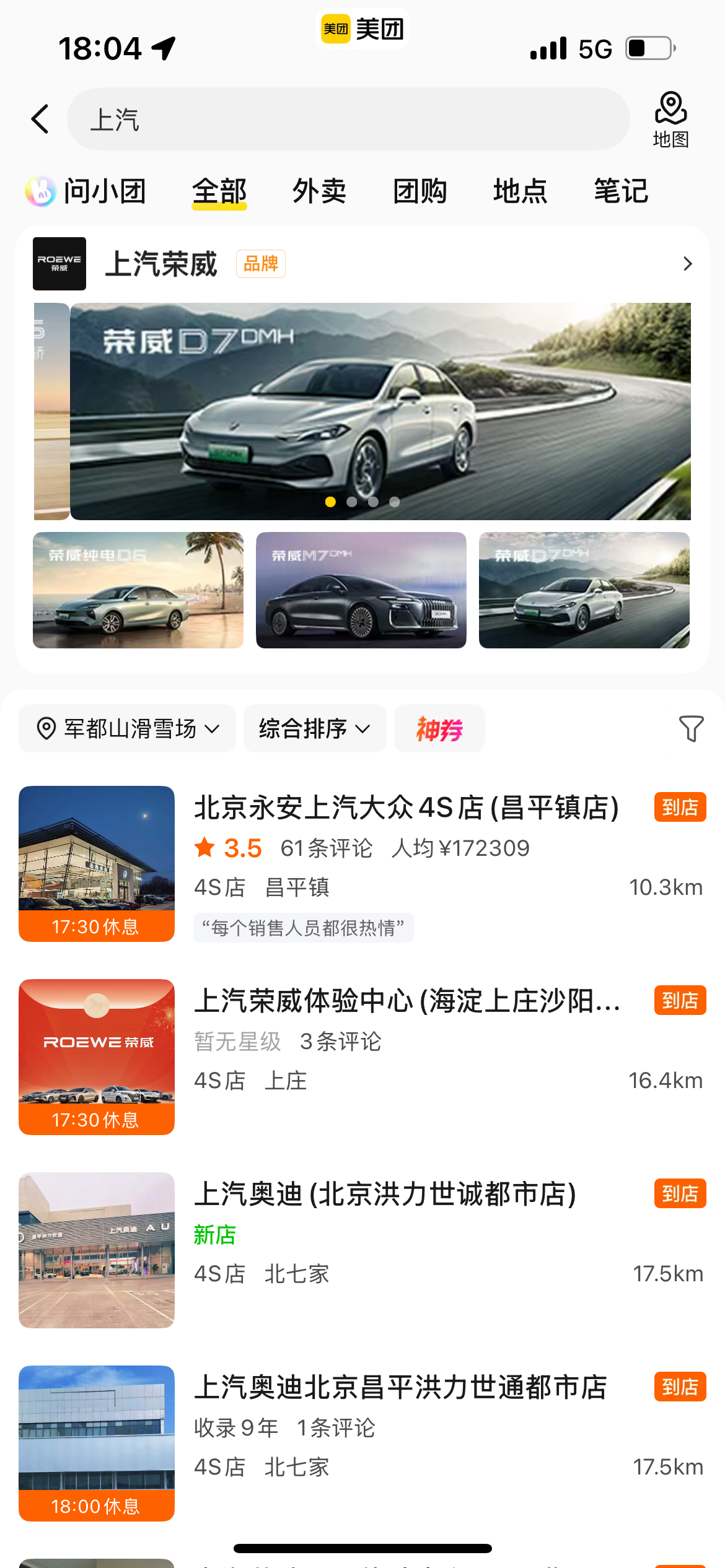Expand the 综合排序 sorting dropdown
This screenshot has width=725, height=1568.
click(314, 728)
